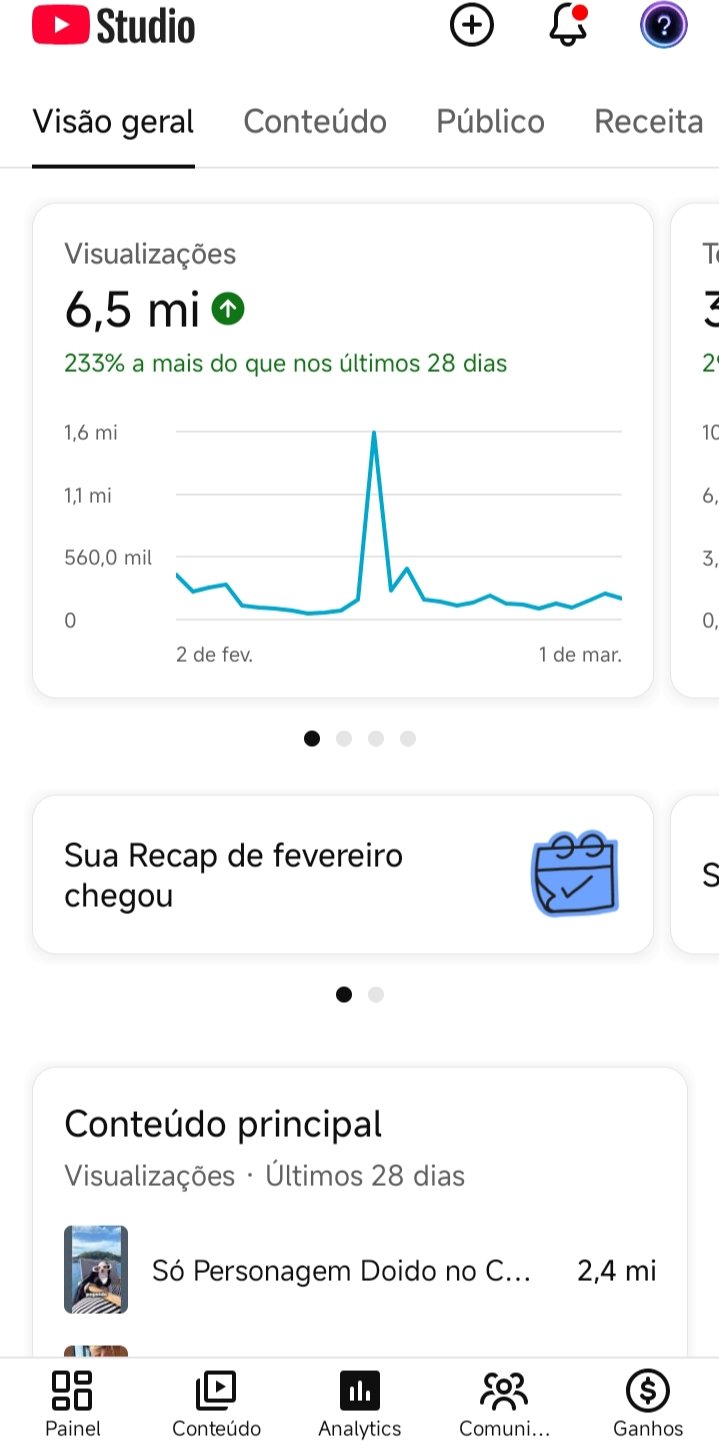This screenshot has width=719, height=1450.
Task: Go to Painel in bottom navigation
Action: (72, 1403)
